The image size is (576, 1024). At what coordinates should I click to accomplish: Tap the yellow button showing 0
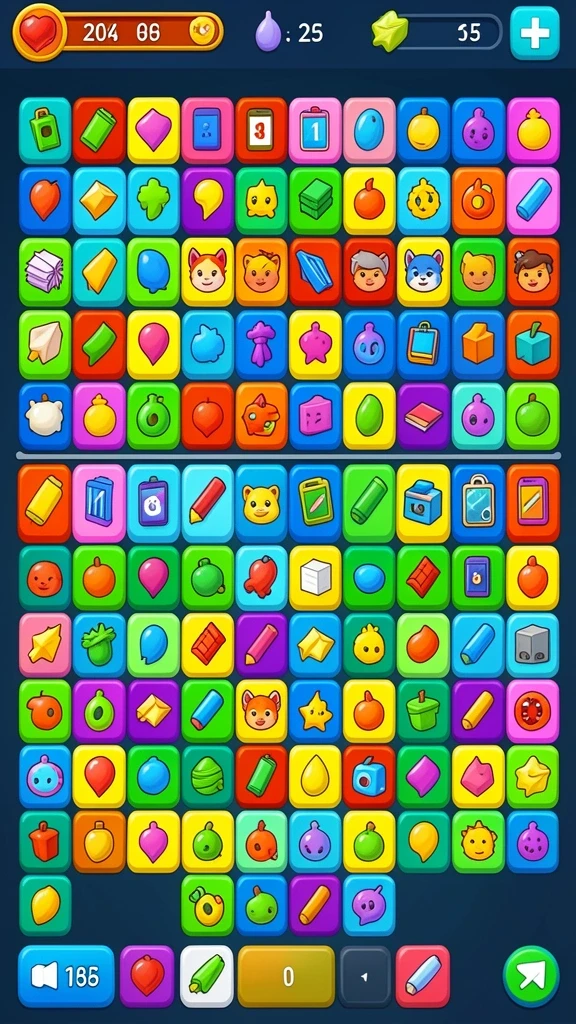coord(287,977)
